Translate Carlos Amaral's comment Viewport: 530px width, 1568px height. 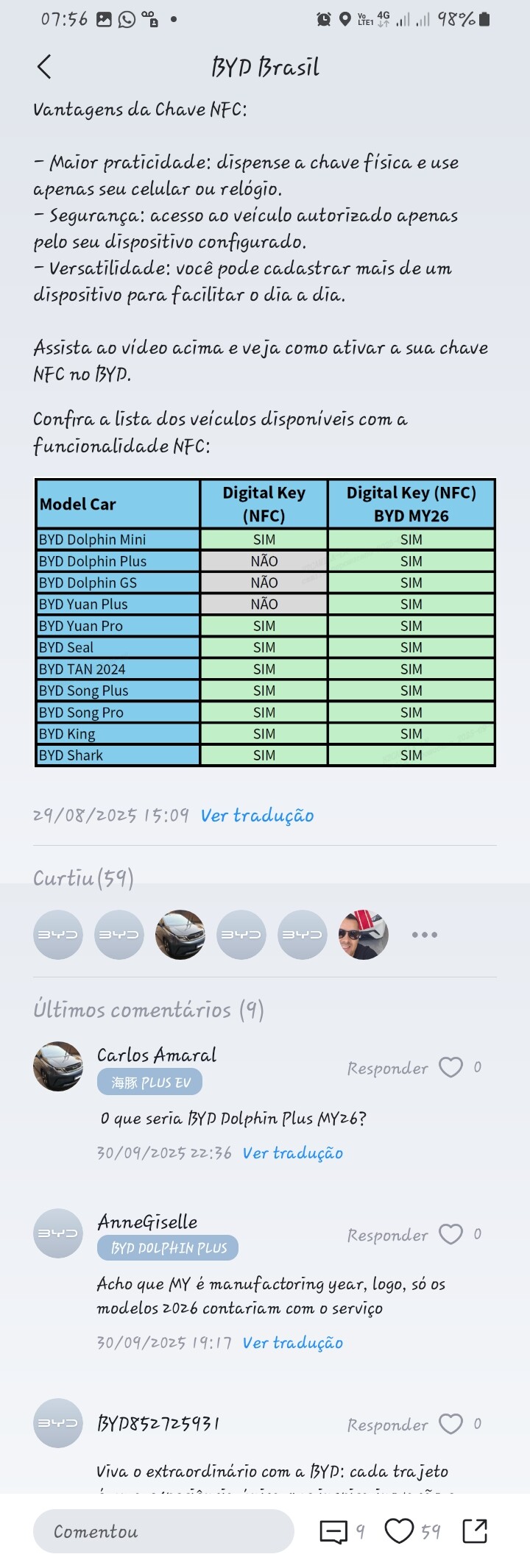(x=293, y=1153)
